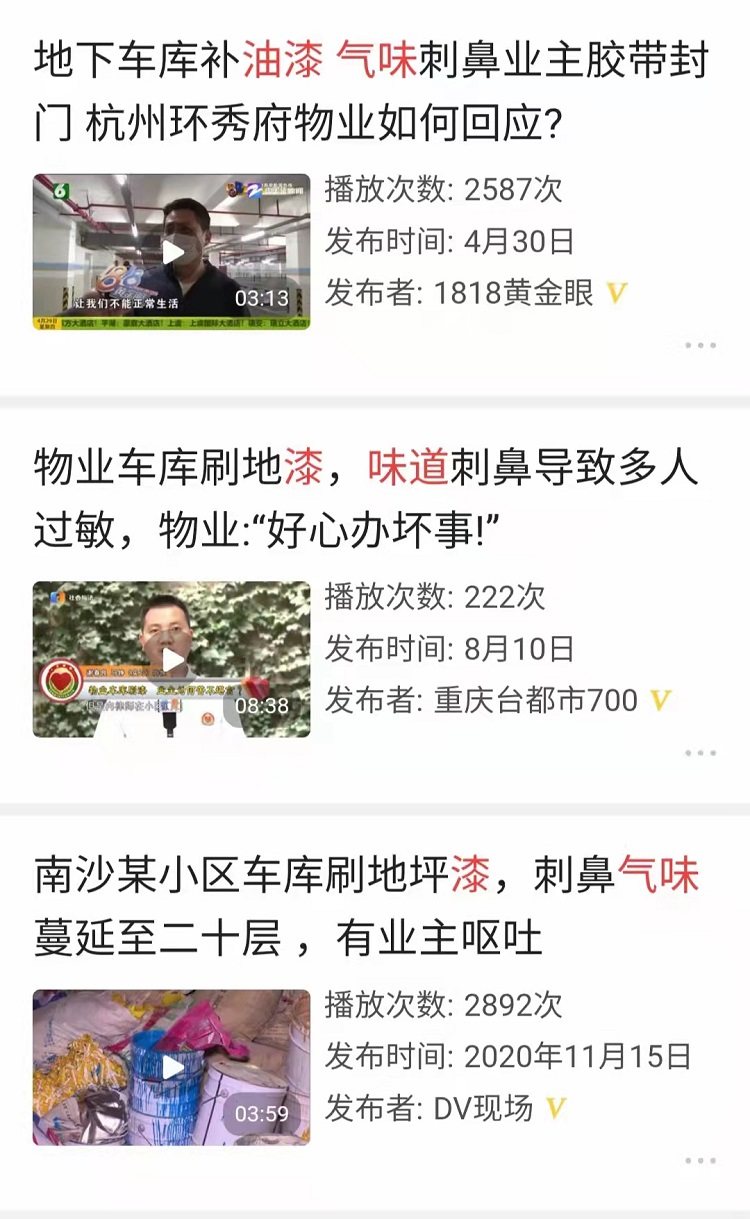Play the DV现场 paint bucket video

pos(172,1067)
